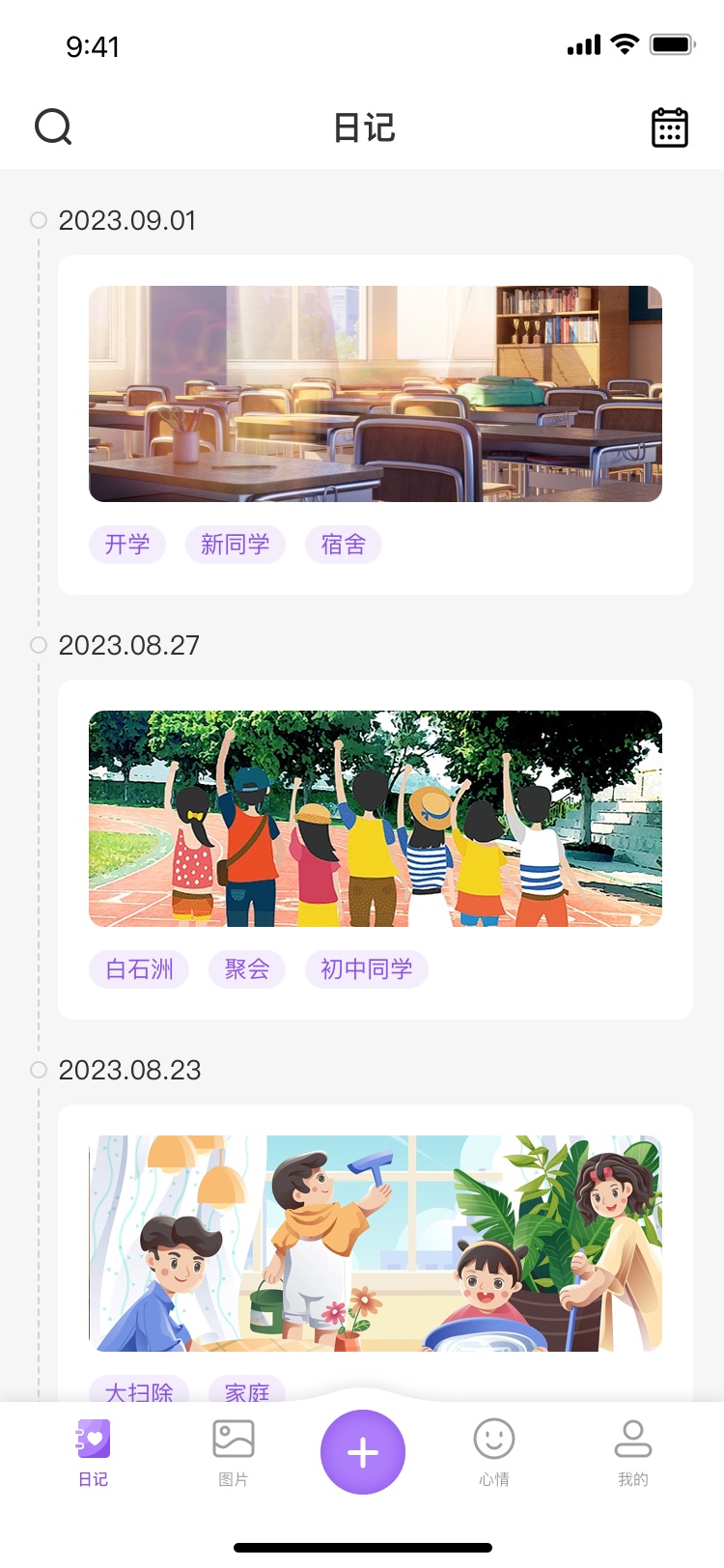Create a new diary with plus button
The width and height of the screenshot is (724, 1568).
[362, 1451]
